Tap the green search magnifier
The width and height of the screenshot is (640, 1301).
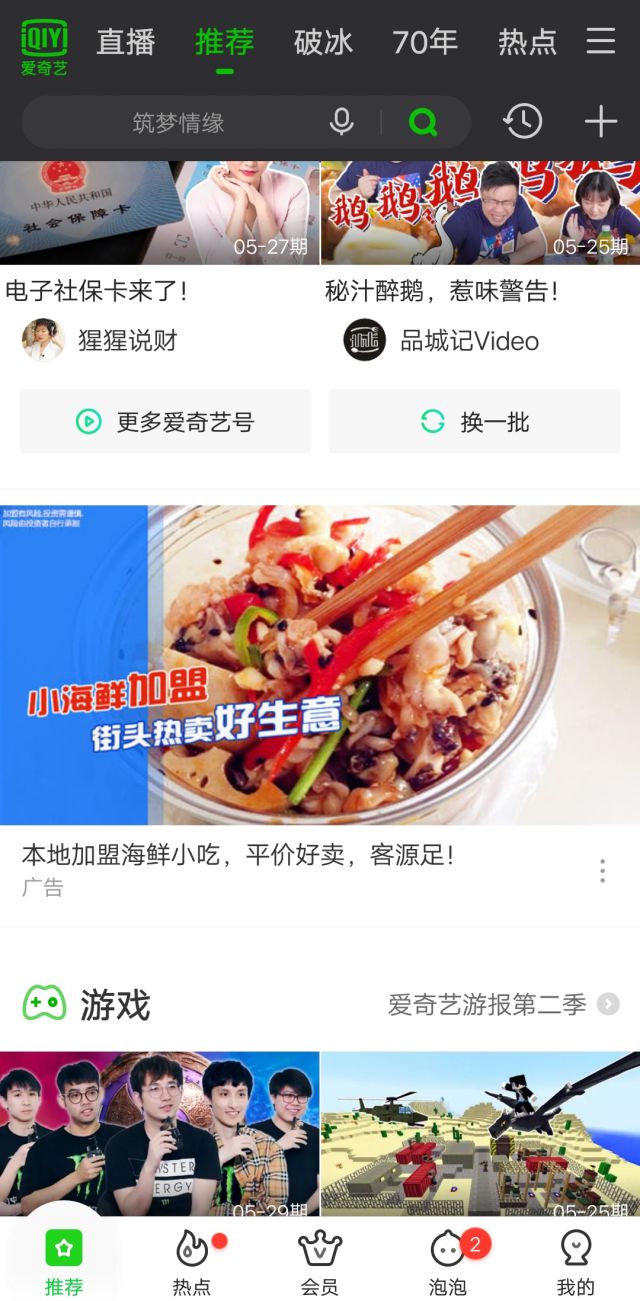pos(423,122)
